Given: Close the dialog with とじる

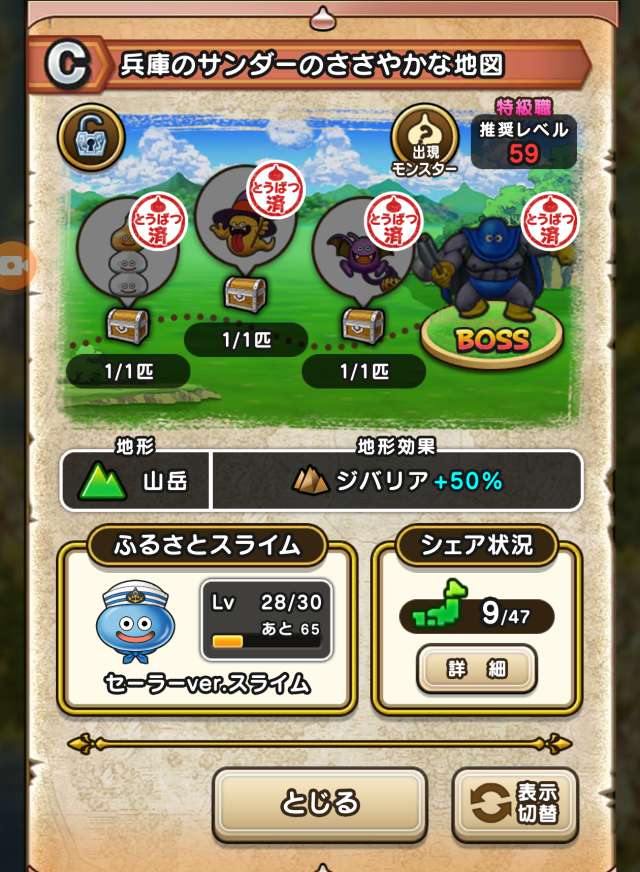Looking at the screenshot, I should click(x=319, y=803).
